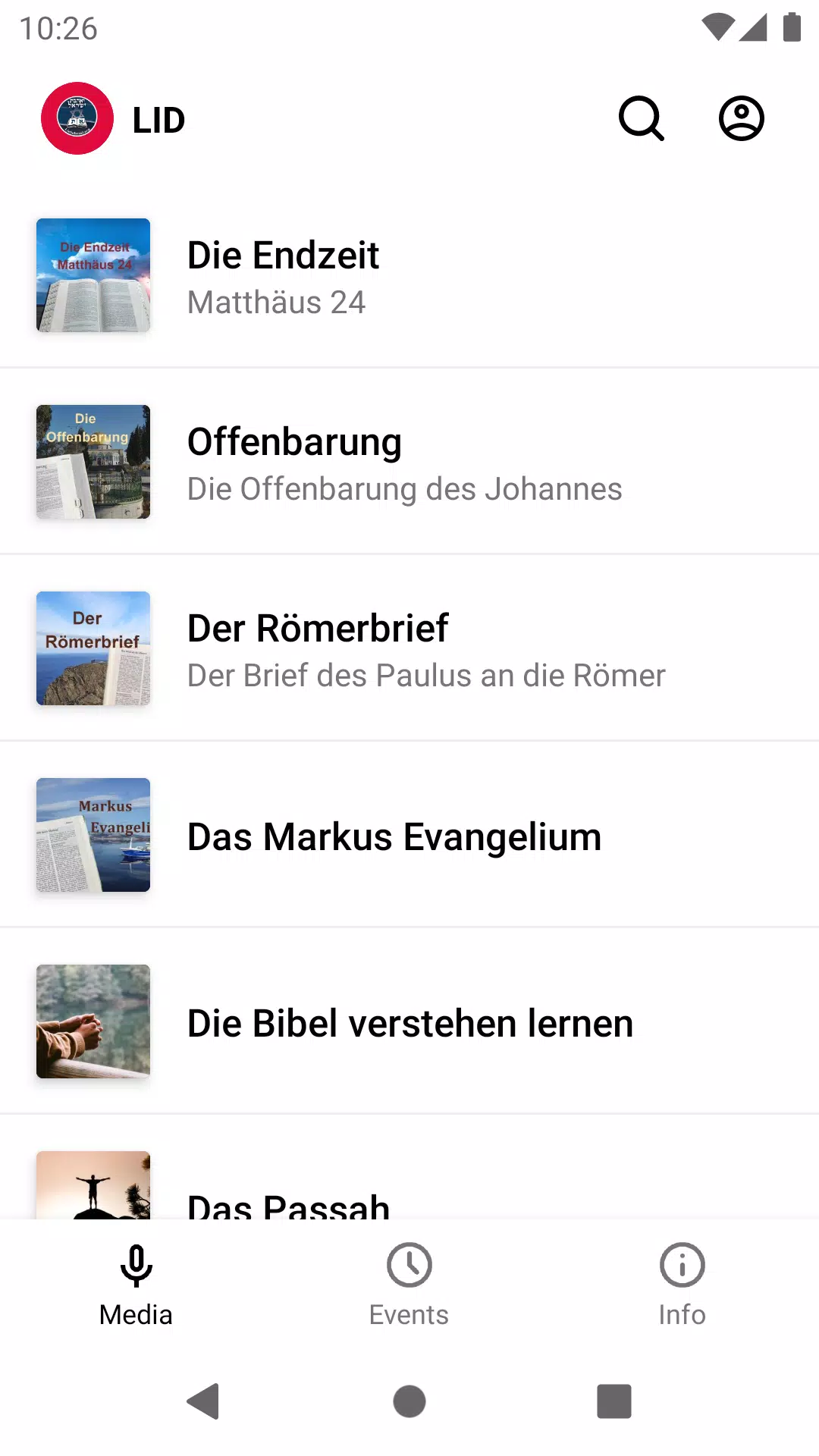Switch to the Info tab
The height and width of the screenshot is (1456, 819).
[682, 1285]
